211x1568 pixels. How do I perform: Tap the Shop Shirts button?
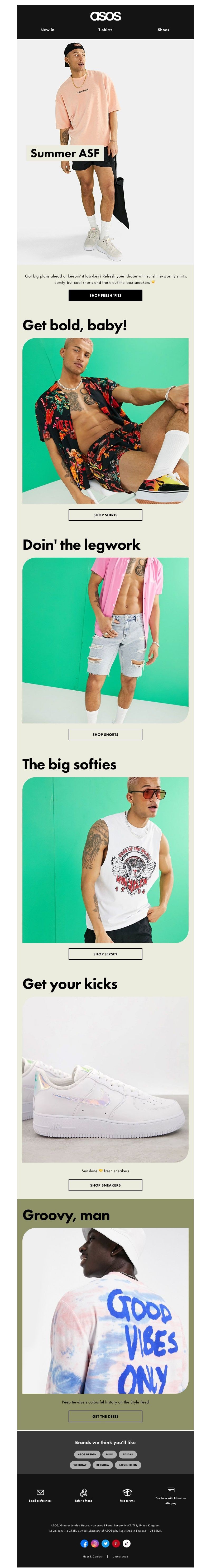click(105, 515)
